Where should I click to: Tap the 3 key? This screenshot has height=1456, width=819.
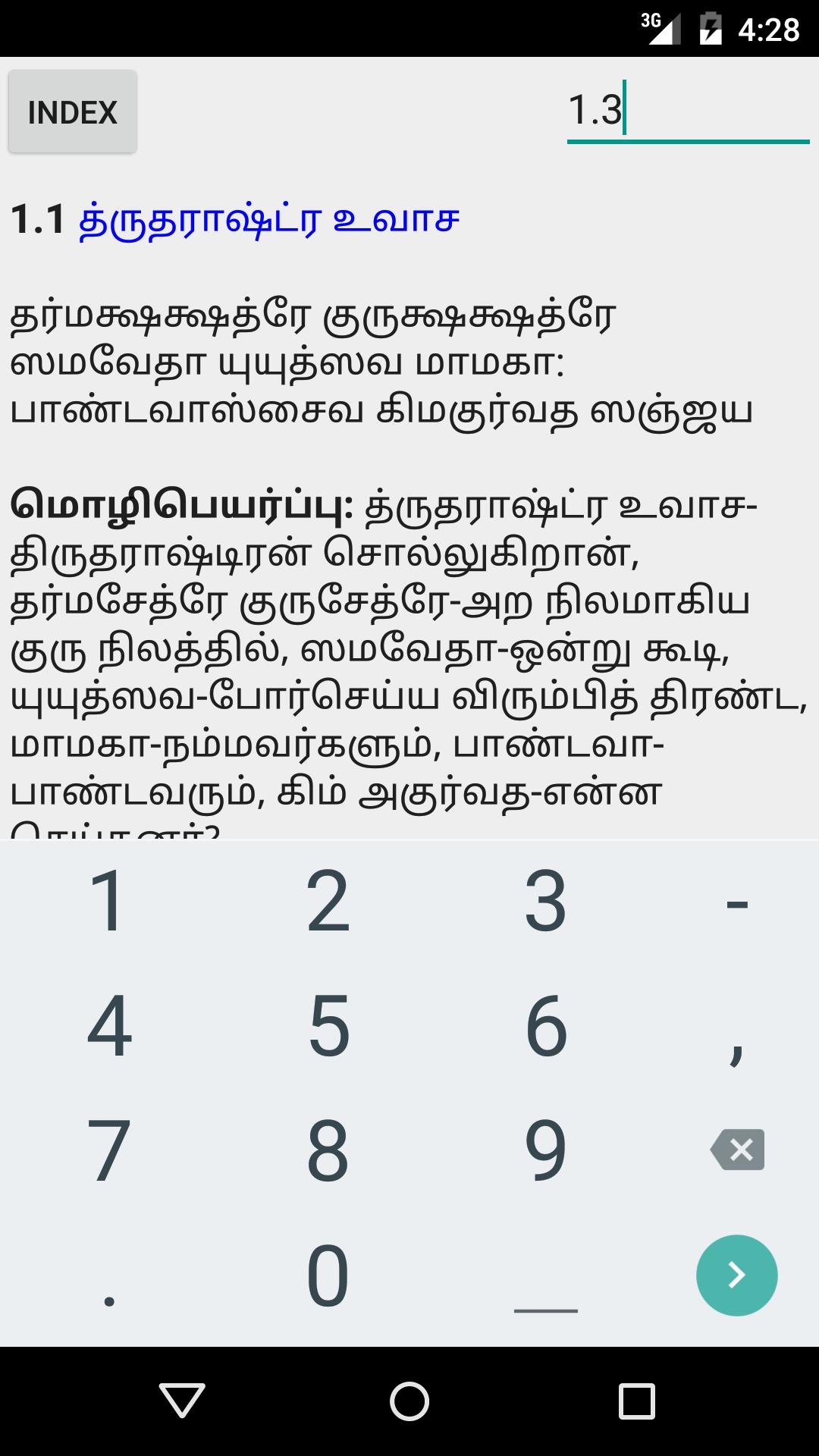tap(546, 901)
